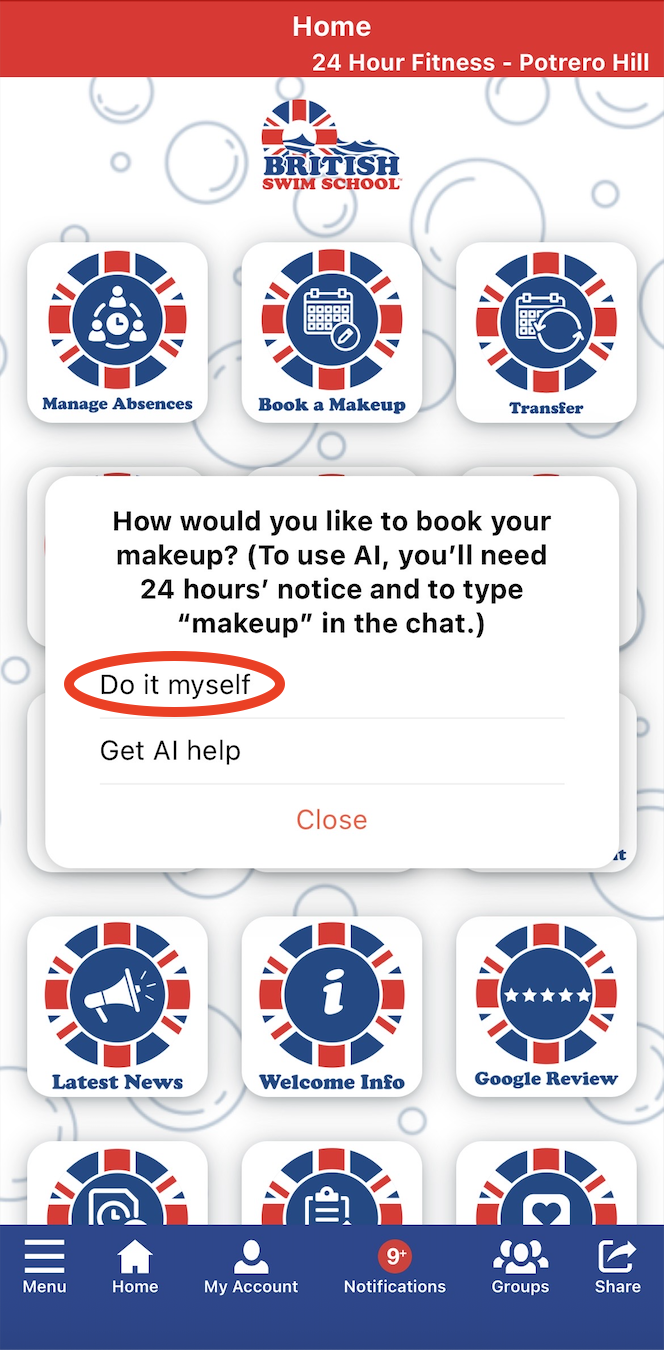Open Manage Absences tile
Image resolution: width=664 pixels, height=1350 pixels.
tap(117, 333)
